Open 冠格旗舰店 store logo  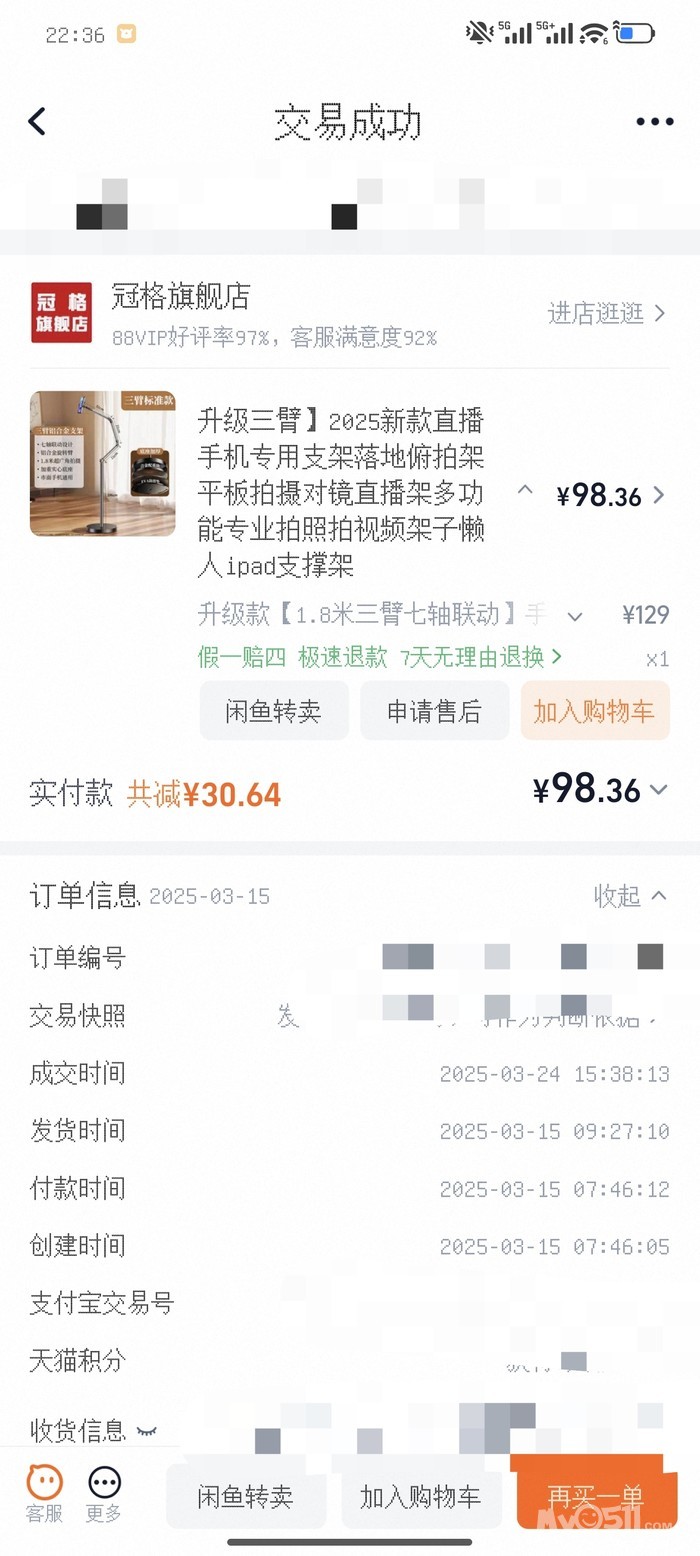(61, 312)
